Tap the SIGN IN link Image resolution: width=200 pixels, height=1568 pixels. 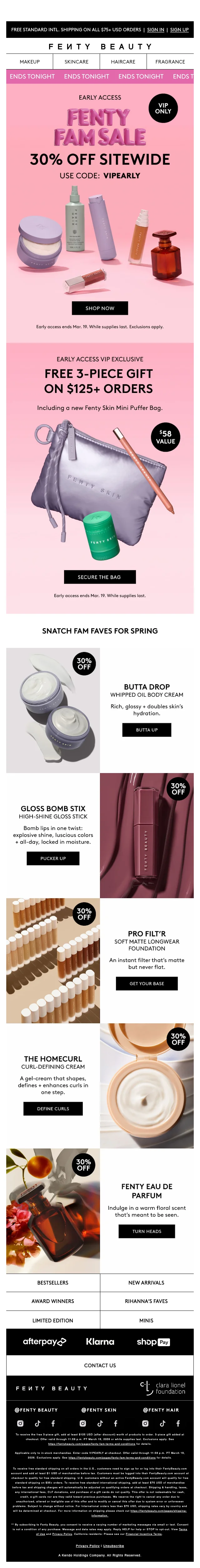tap(156, 29)
